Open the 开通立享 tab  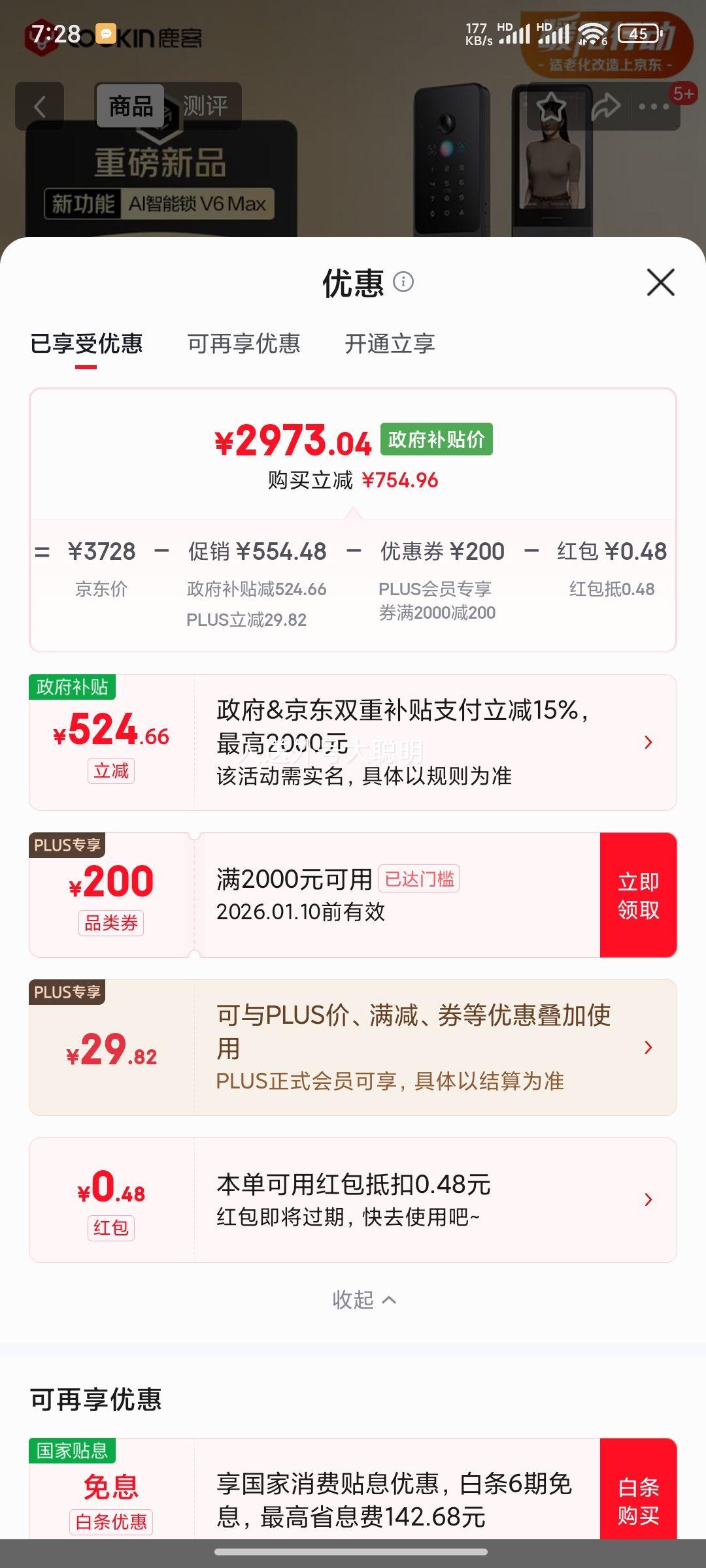(x=392, y=344)
